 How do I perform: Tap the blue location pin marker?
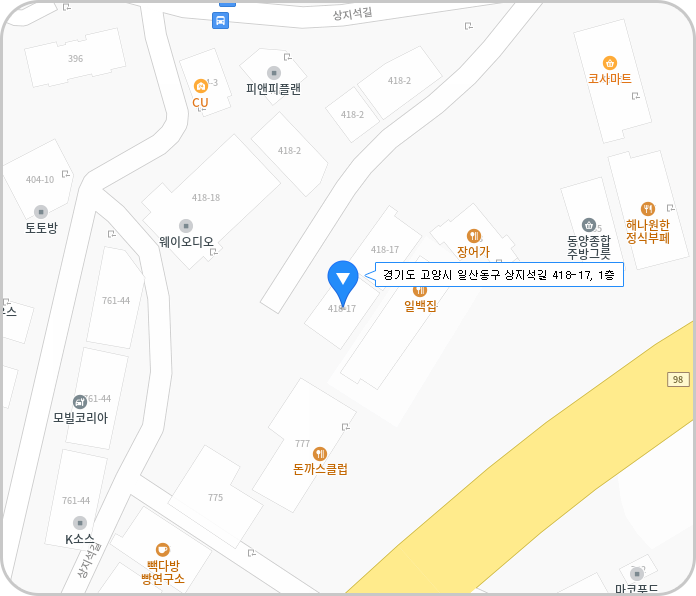pos(343,278)
